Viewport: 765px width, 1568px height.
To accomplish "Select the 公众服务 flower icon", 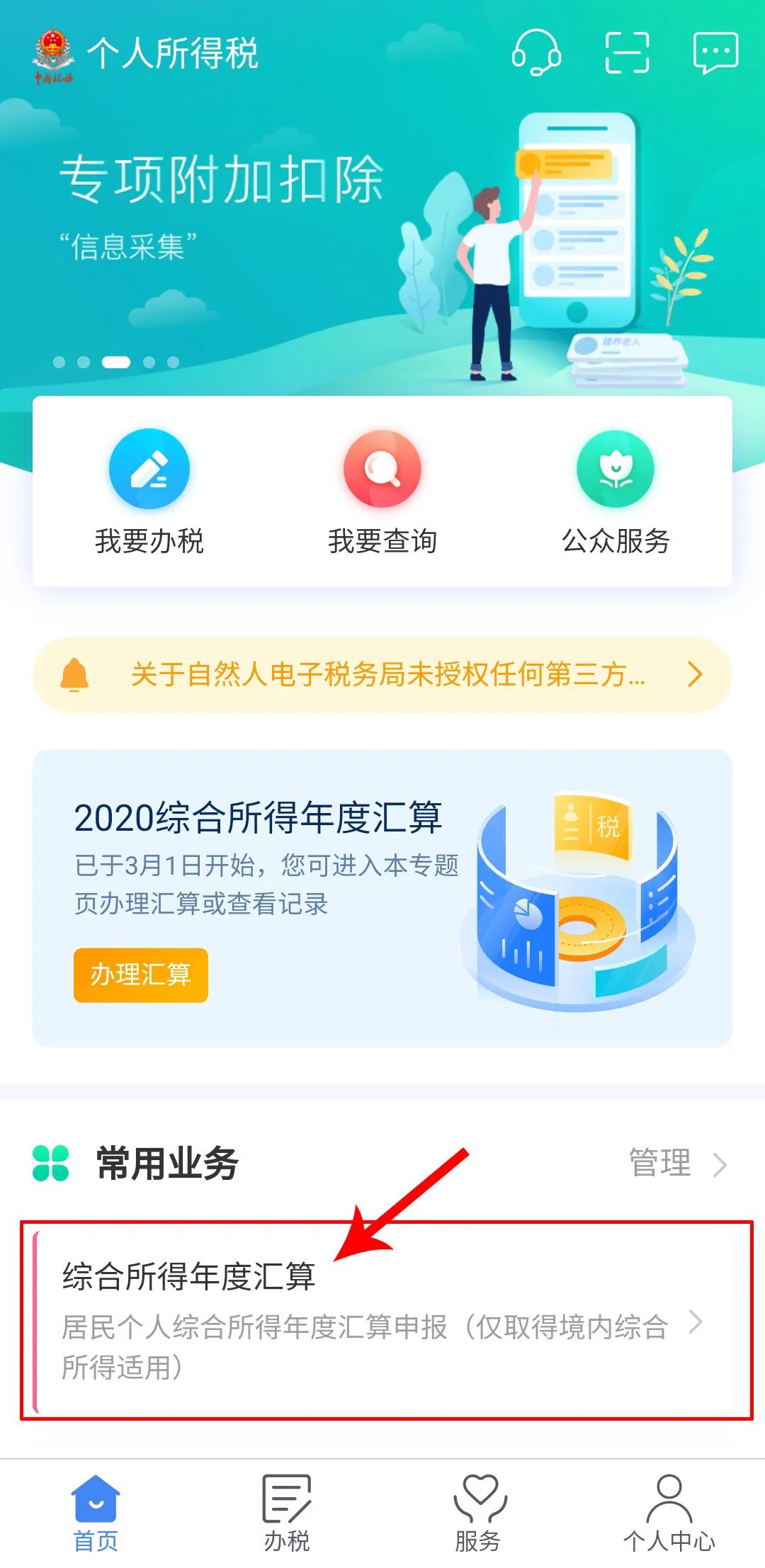I will coord(616,469).
